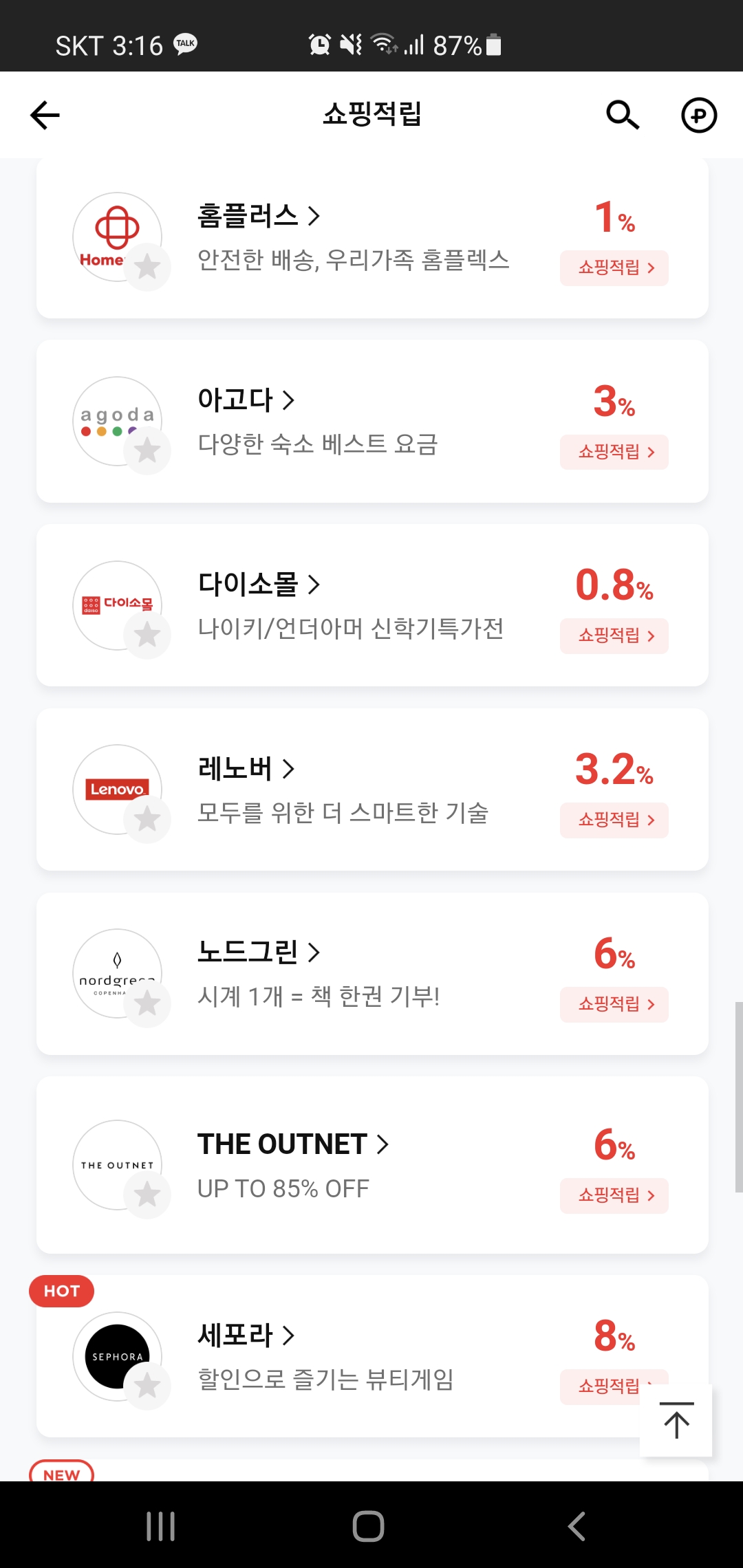
Task: Open THE OUTNET store page
Action: (293, 1144)
